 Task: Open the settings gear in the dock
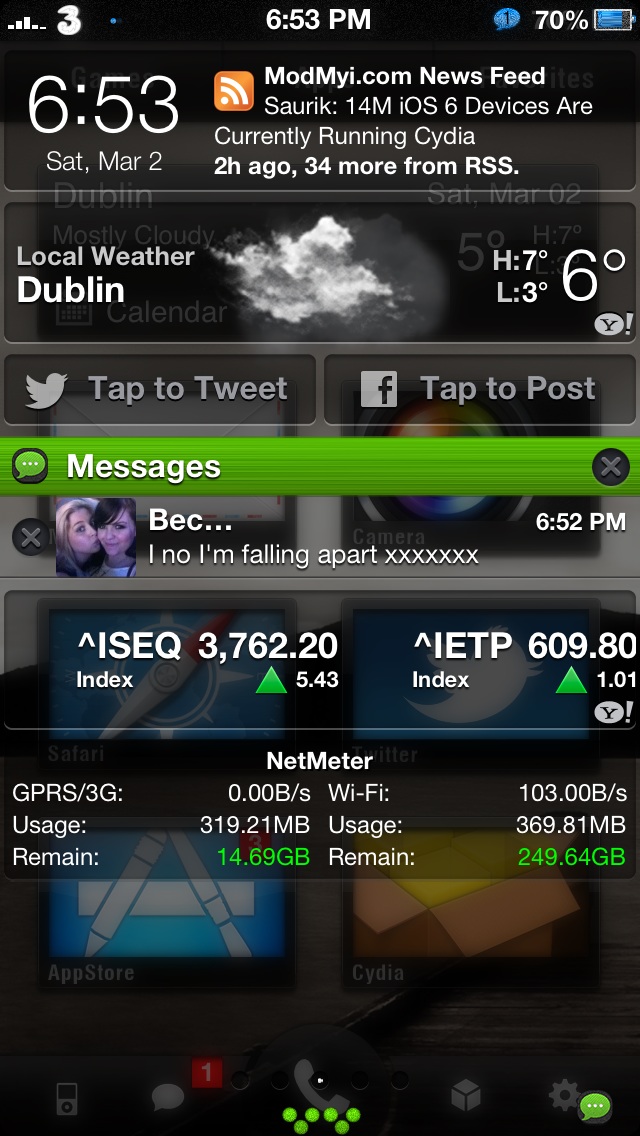coord(565,1095)
